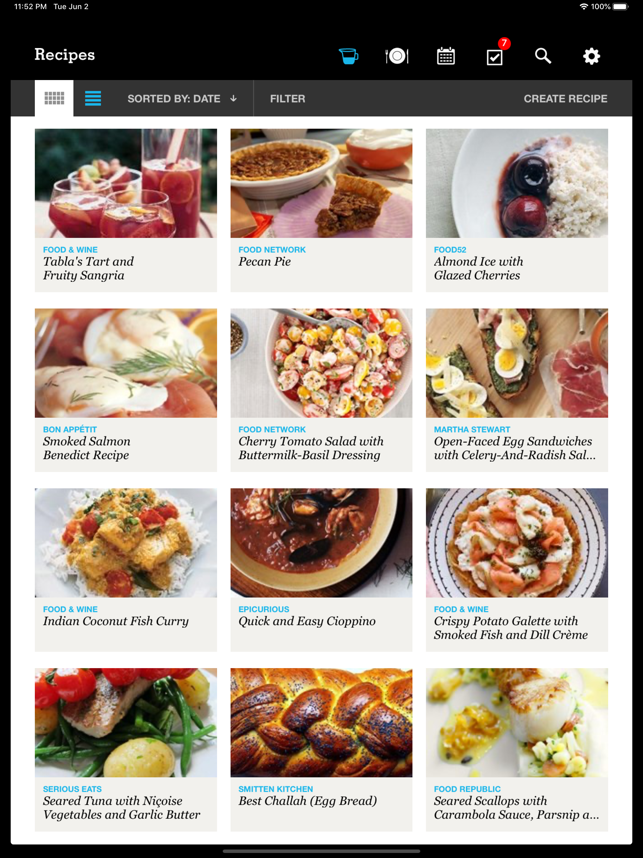The image size is (643, 858).
Task: Open settings gear
Action: pos(592,56)
